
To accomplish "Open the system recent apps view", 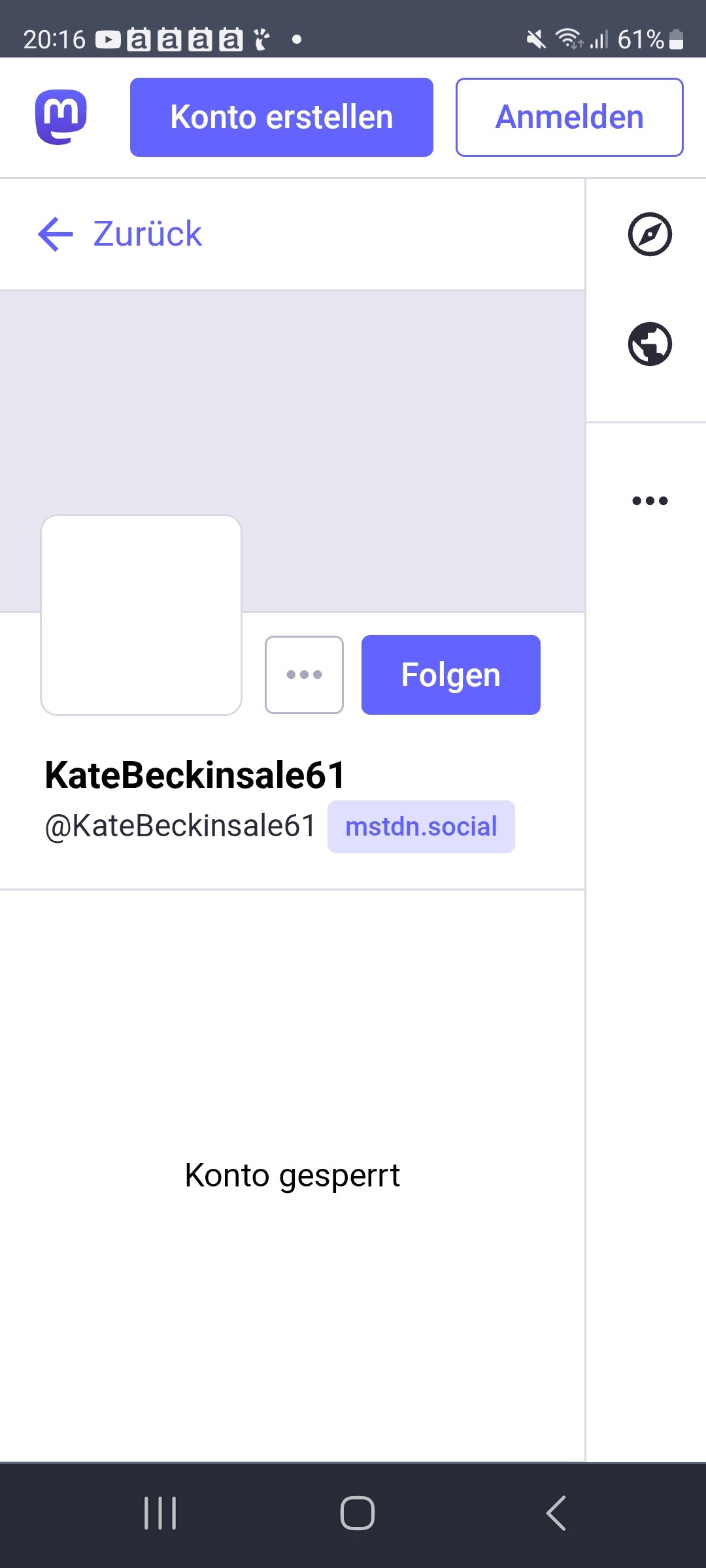I will tap(160, 1512).
